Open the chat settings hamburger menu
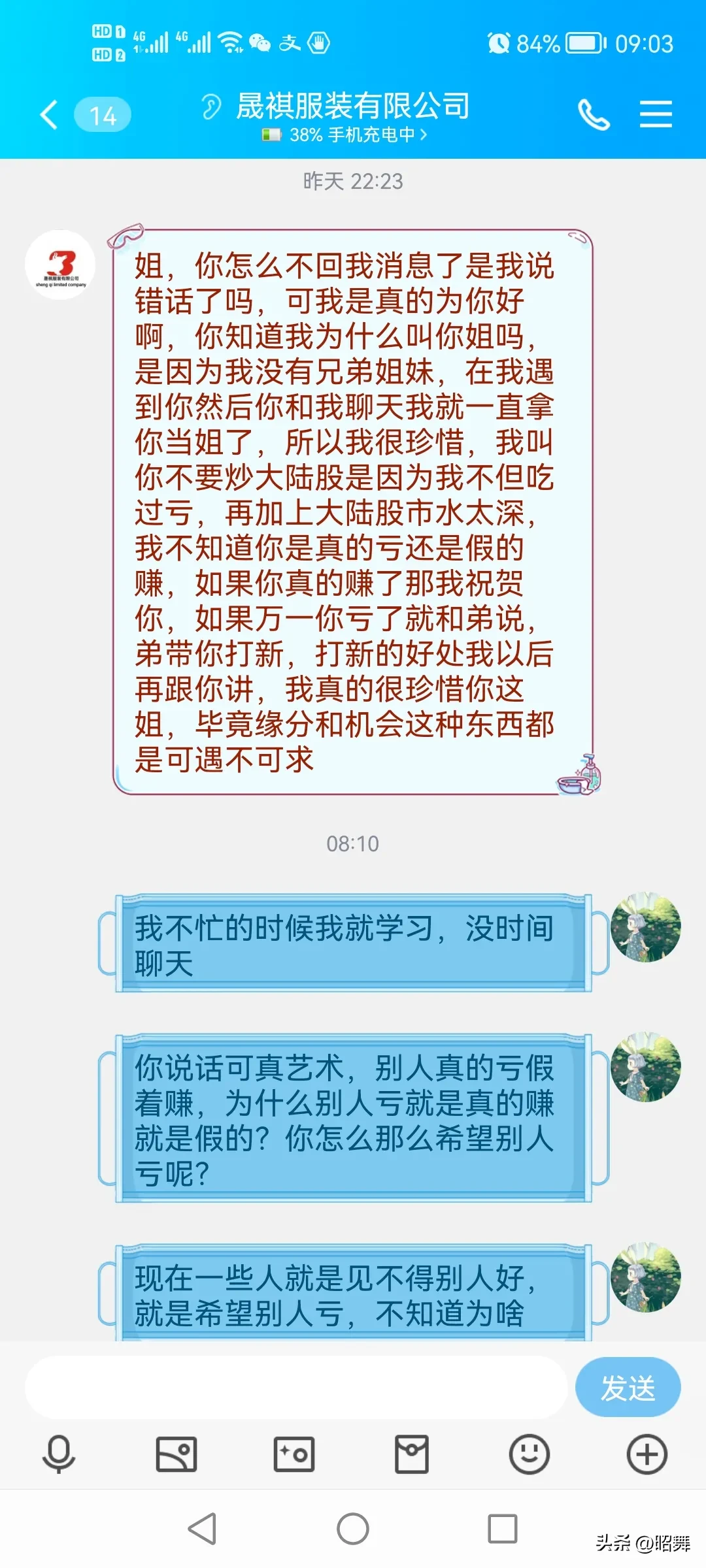Viewport: 706px width, 1568px height. pyautogui.click(x=656, y=115)
